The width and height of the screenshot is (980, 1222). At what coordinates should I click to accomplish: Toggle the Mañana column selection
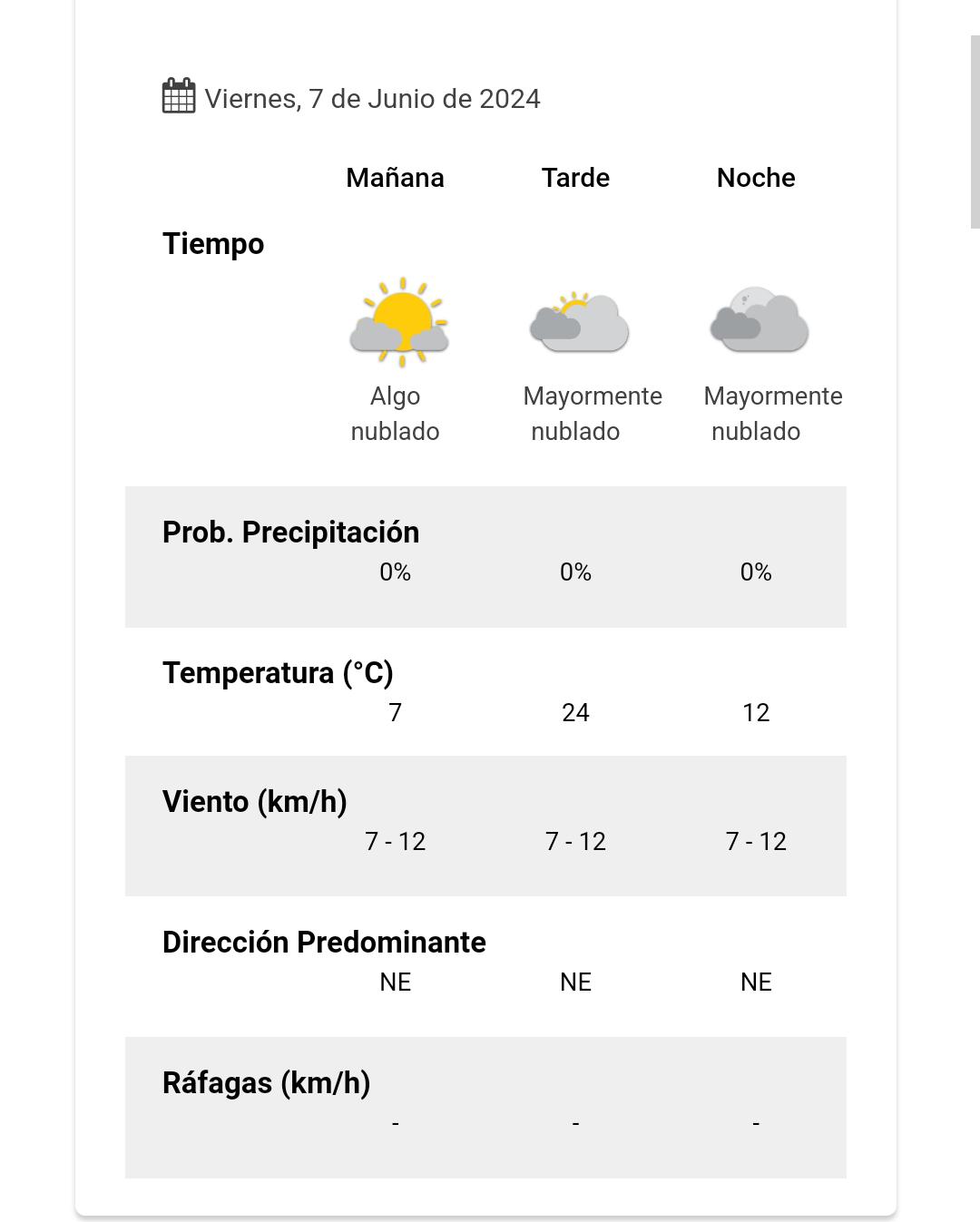click(395, 178)
